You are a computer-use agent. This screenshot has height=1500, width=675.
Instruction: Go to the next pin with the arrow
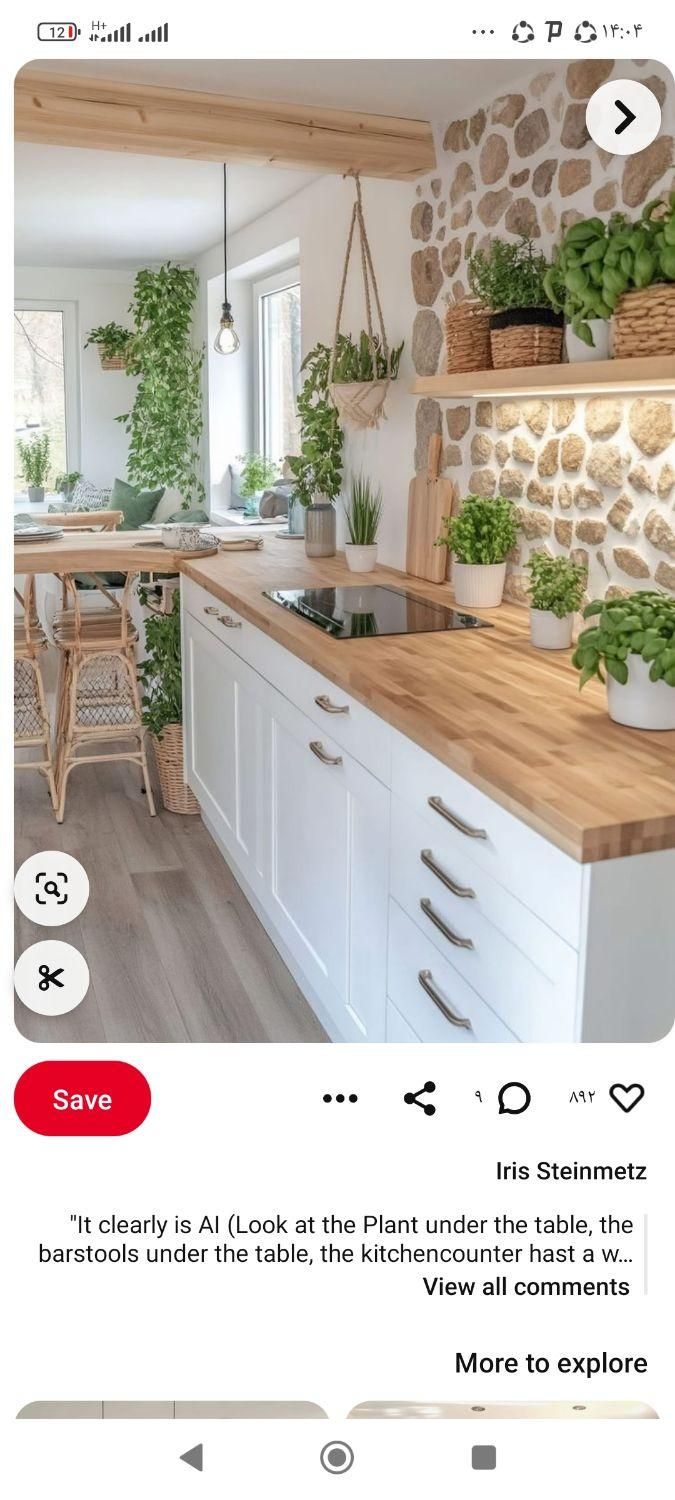(x=623, y=117)
